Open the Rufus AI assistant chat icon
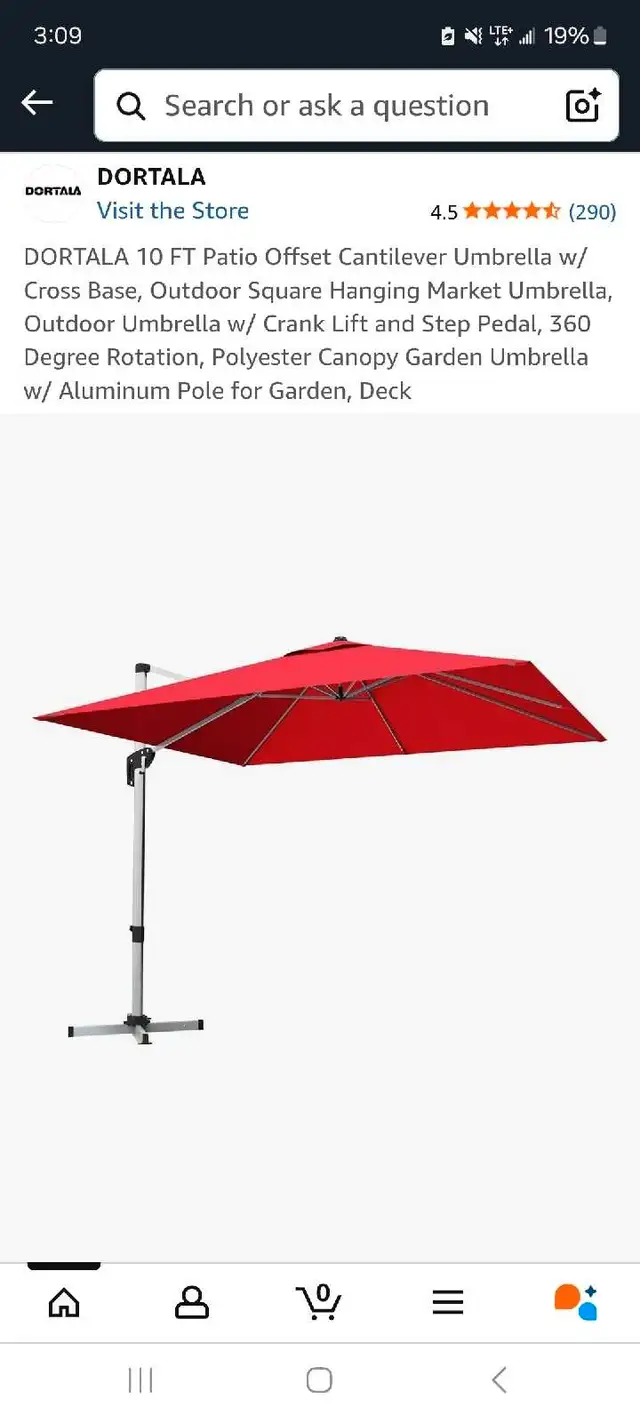This screenshot has width=640, height=1422. (x=576, y=1301)
